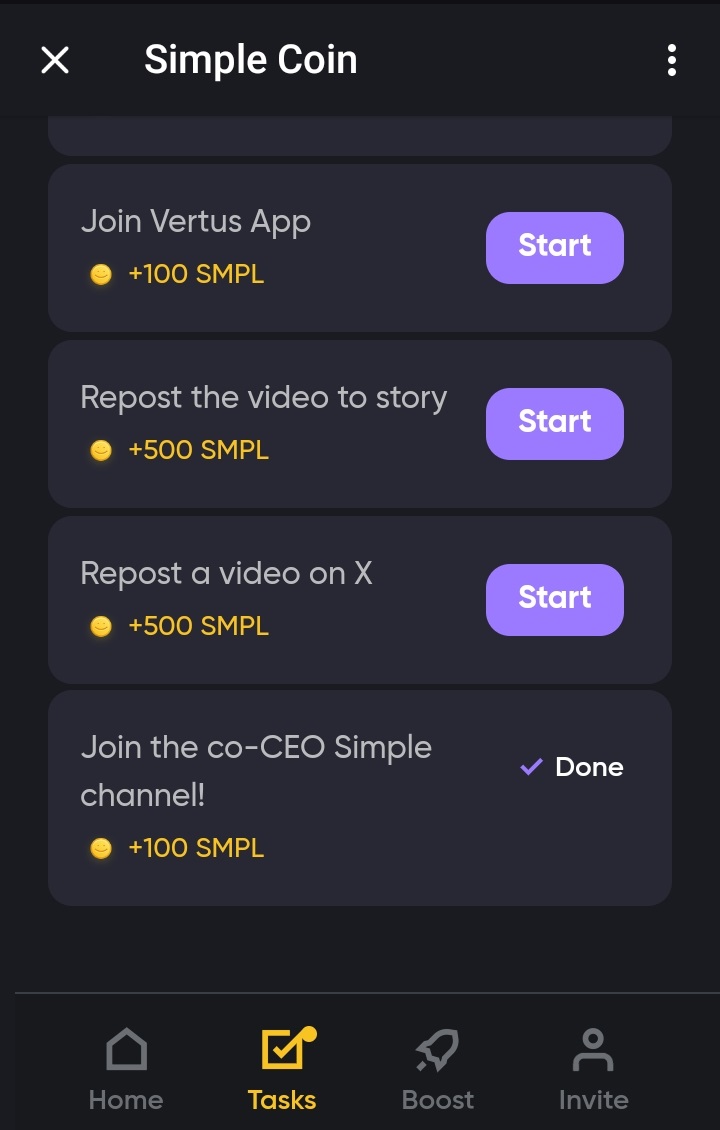This screenshot has width=720, height=1130.
Task: Start the Repost the video to story task
Action: pyautogui.click(x=554, y=423)
